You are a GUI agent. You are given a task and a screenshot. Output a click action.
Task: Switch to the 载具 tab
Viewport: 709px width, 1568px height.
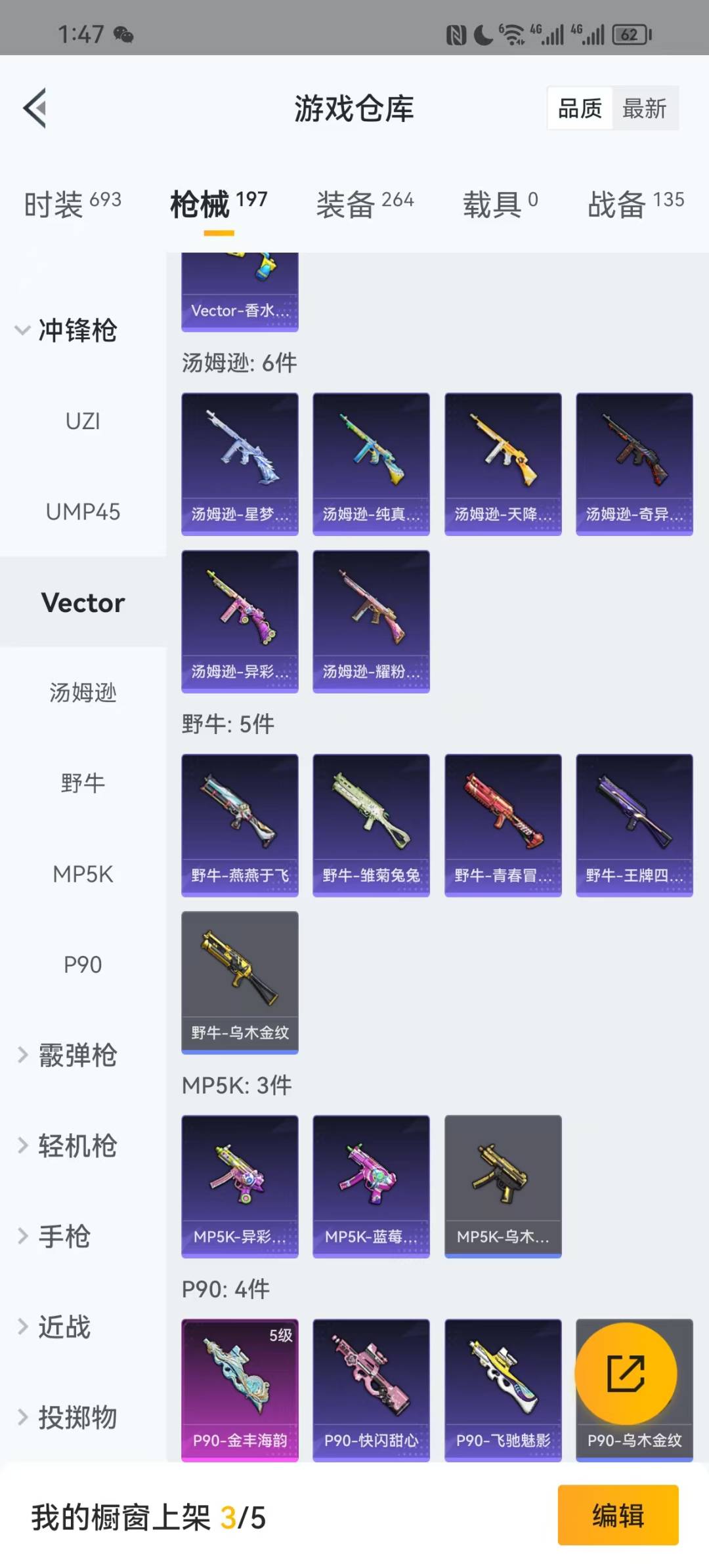(500, 203)
